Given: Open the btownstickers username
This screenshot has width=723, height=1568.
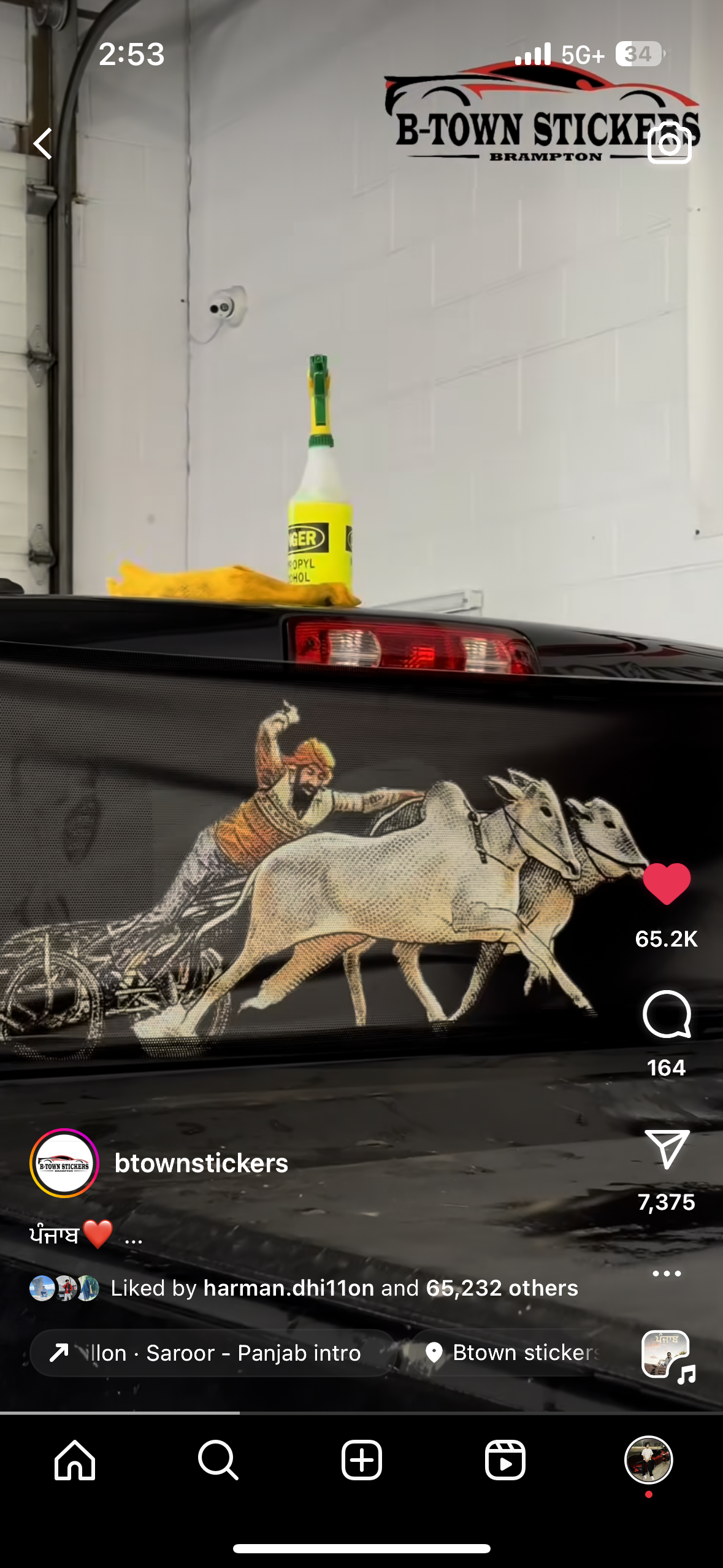Looking at the screenshot, I should click(201, 1163).
